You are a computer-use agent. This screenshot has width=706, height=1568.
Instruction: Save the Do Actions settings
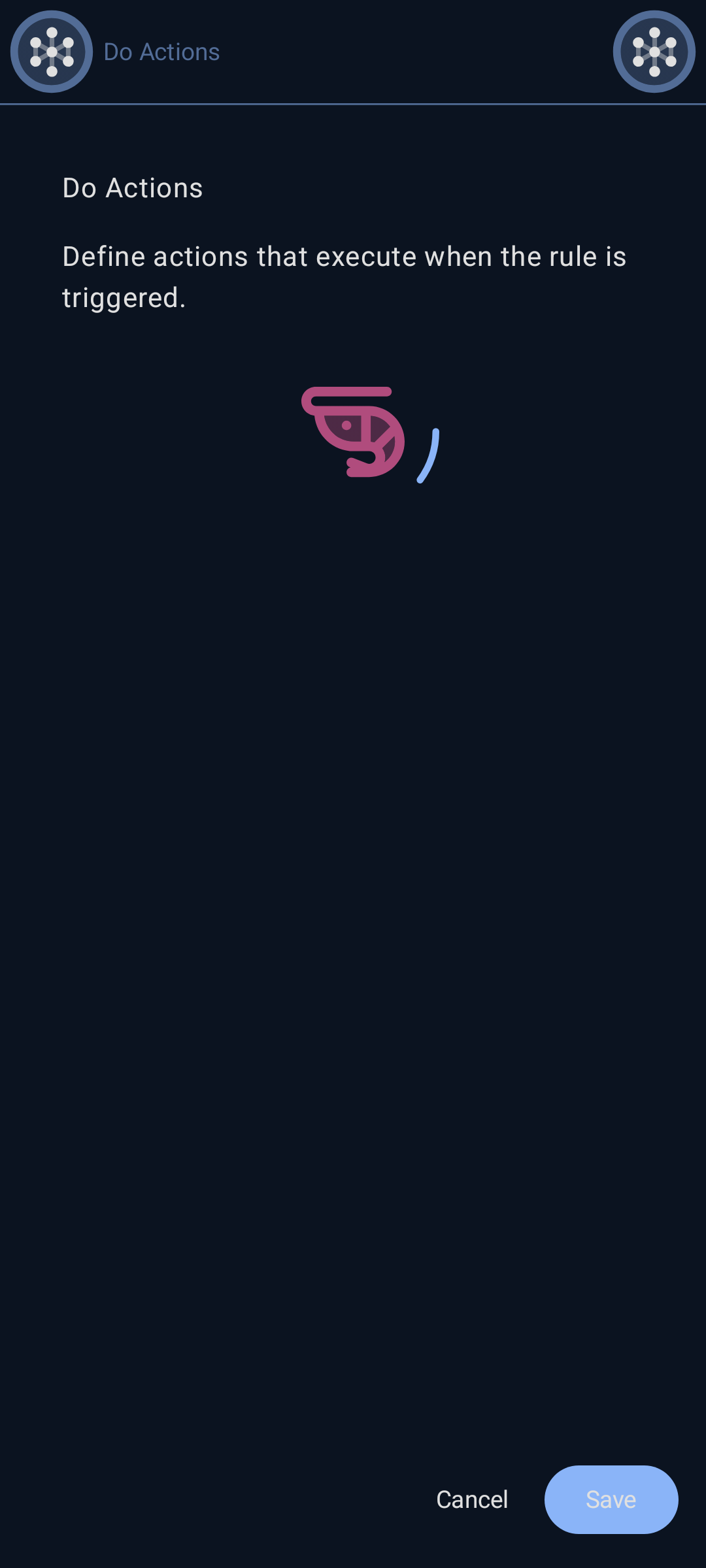coord(611,1499)
